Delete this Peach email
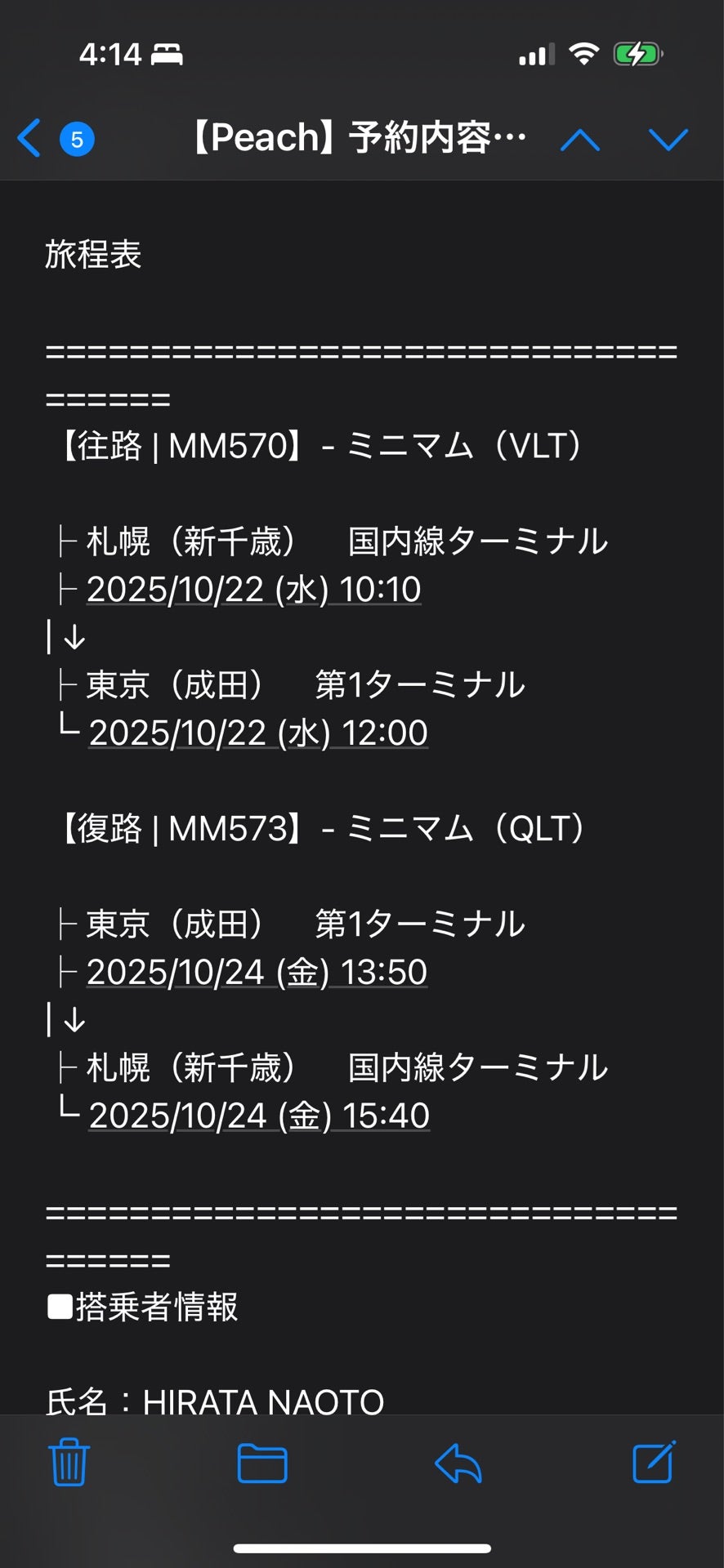Screen dimensions: 724x1568 point(69,1462)
